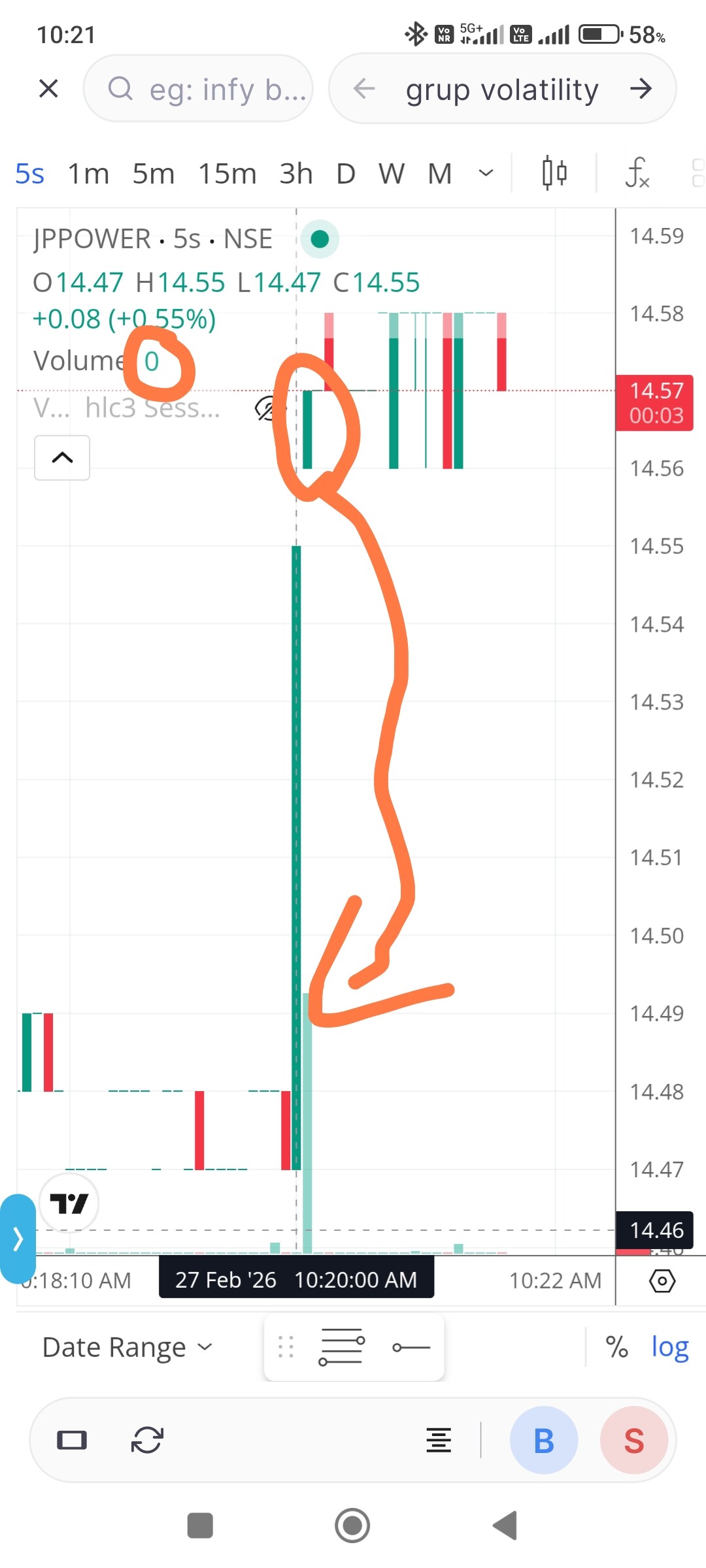Open the indicators fx menu

click(637, 174)
